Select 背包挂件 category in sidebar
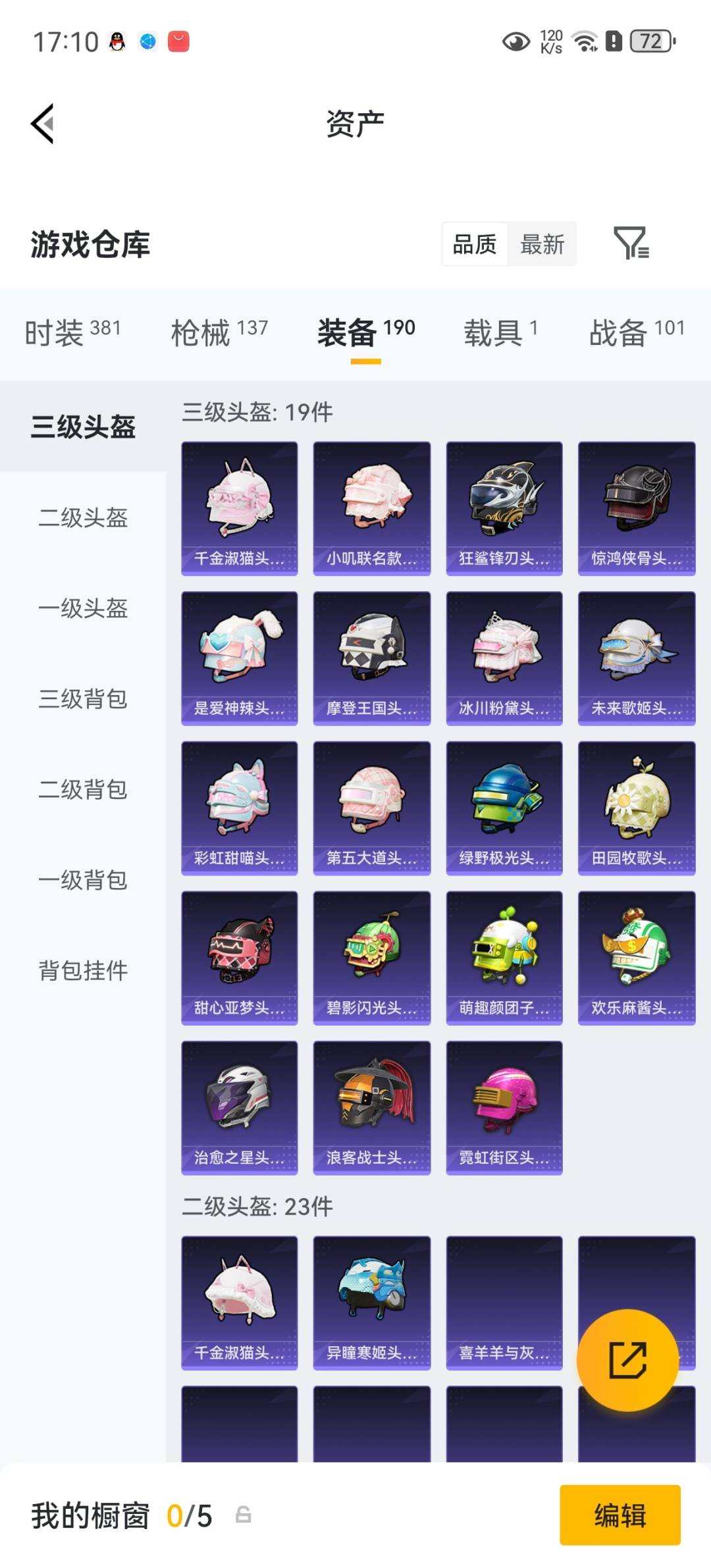Screen dimensions: 711x1568 click(81, 970)
